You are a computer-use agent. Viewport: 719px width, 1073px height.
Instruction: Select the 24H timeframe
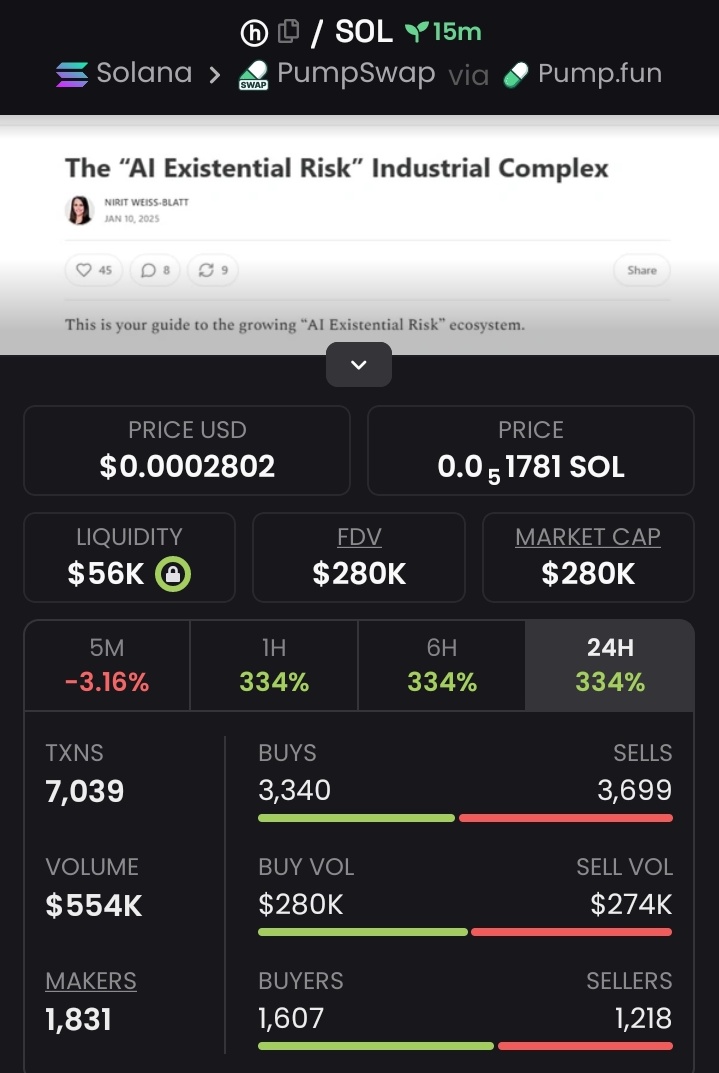point(609,666)
